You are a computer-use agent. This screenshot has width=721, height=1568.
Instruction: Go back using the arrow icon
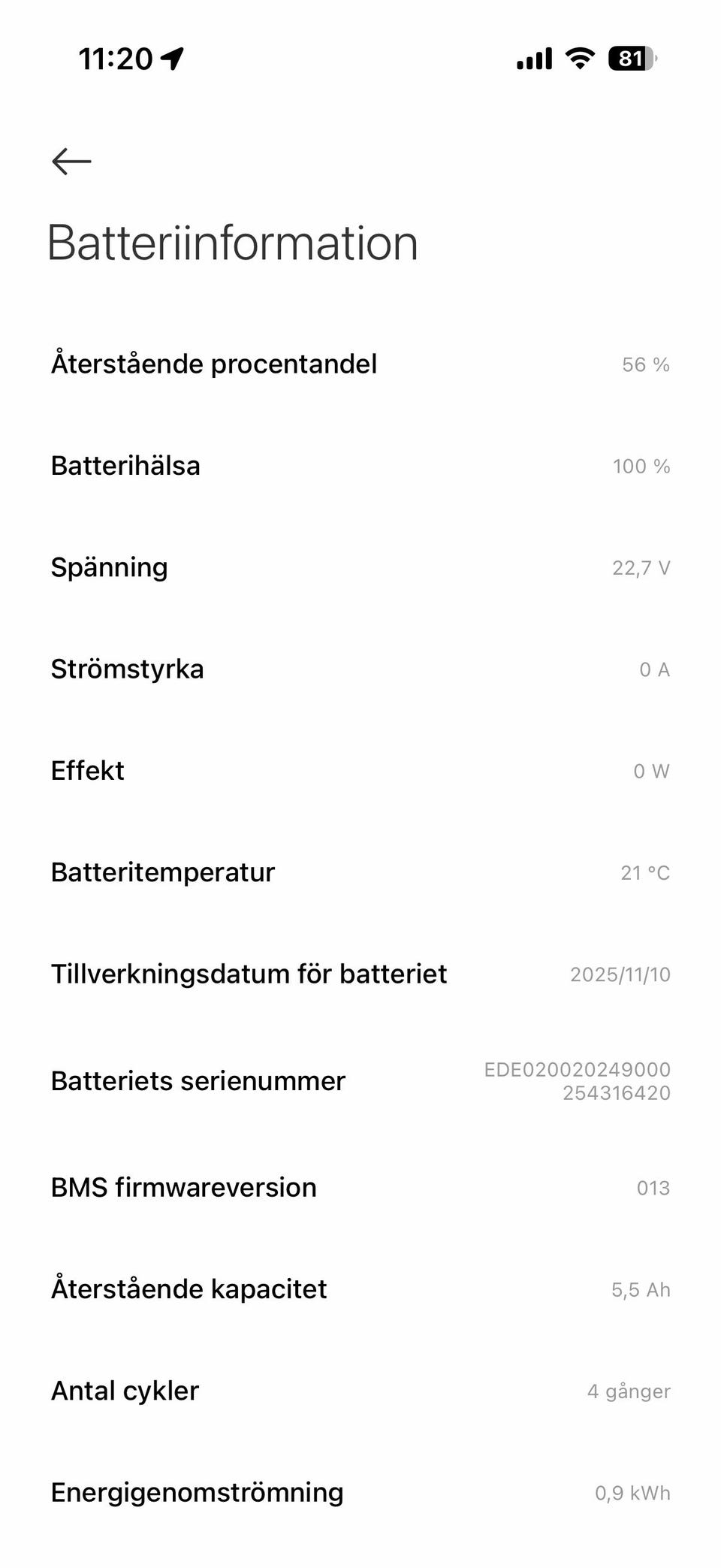click(71, 161)
